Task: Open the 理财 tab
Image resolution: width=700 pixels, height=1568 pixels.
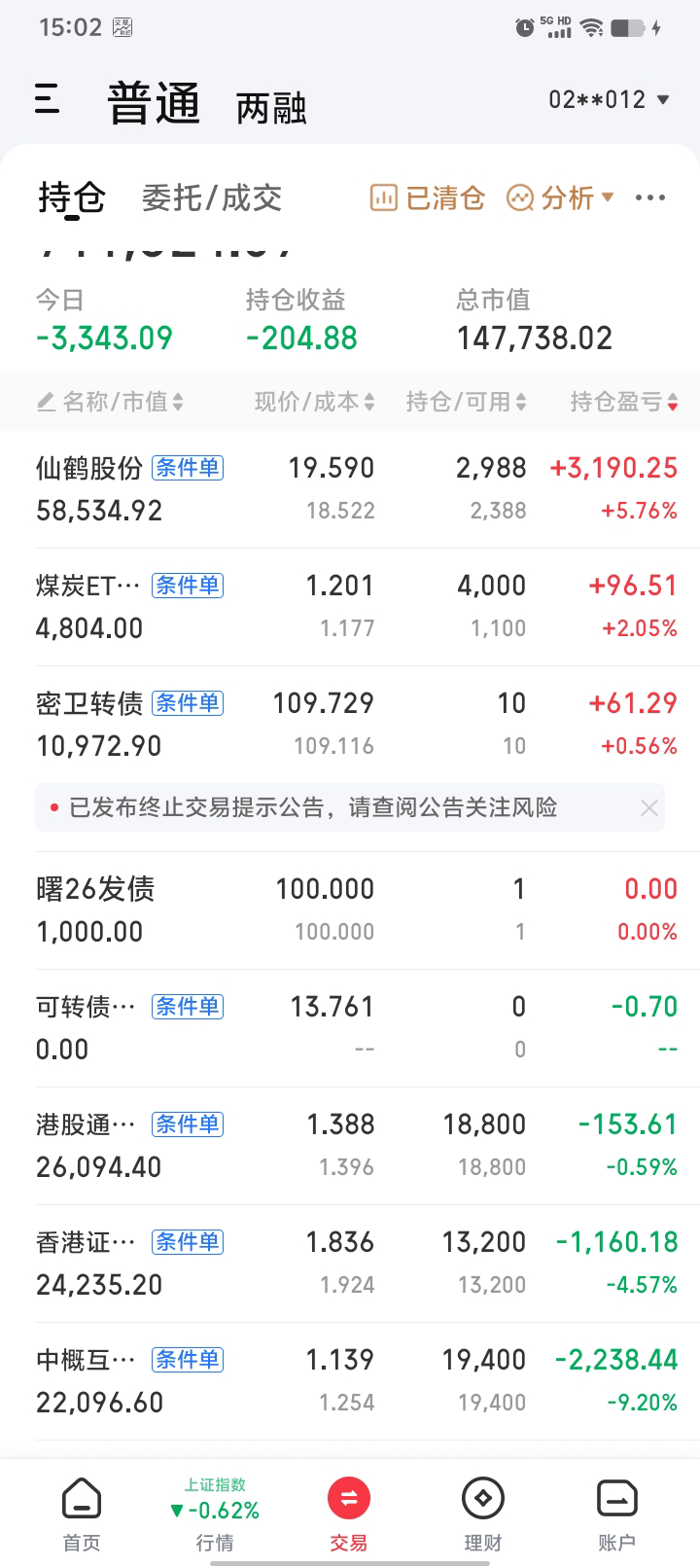Action: [483, 1515]
